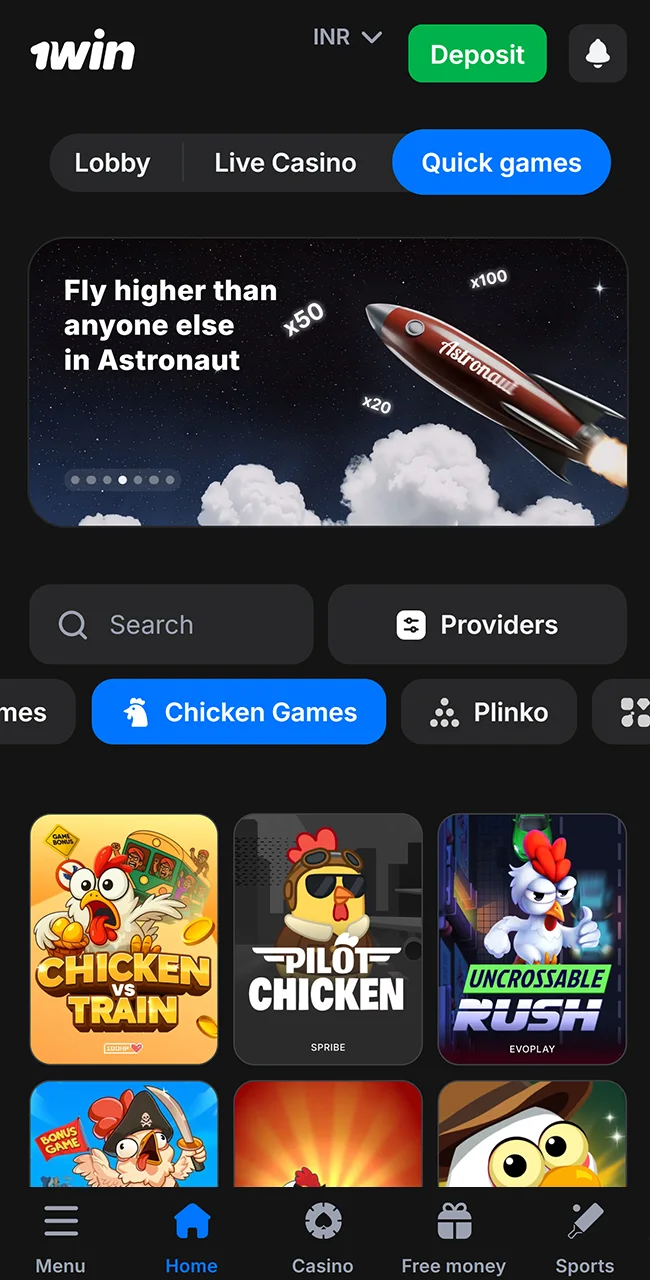The width and height of the screenshot is (650, 1280).
Task: Switch to the Casino tab
Action: pyautogui.click(x=322, y=1239)
